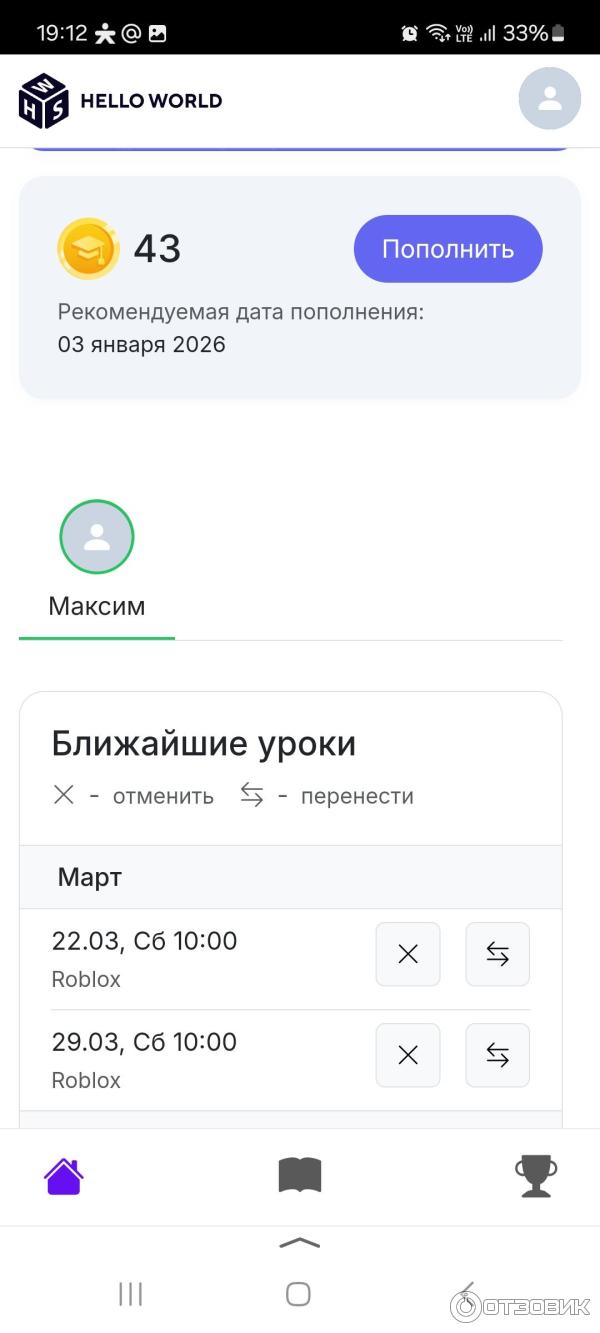
Task: Tap the system home button
Action: point(298,1294)
